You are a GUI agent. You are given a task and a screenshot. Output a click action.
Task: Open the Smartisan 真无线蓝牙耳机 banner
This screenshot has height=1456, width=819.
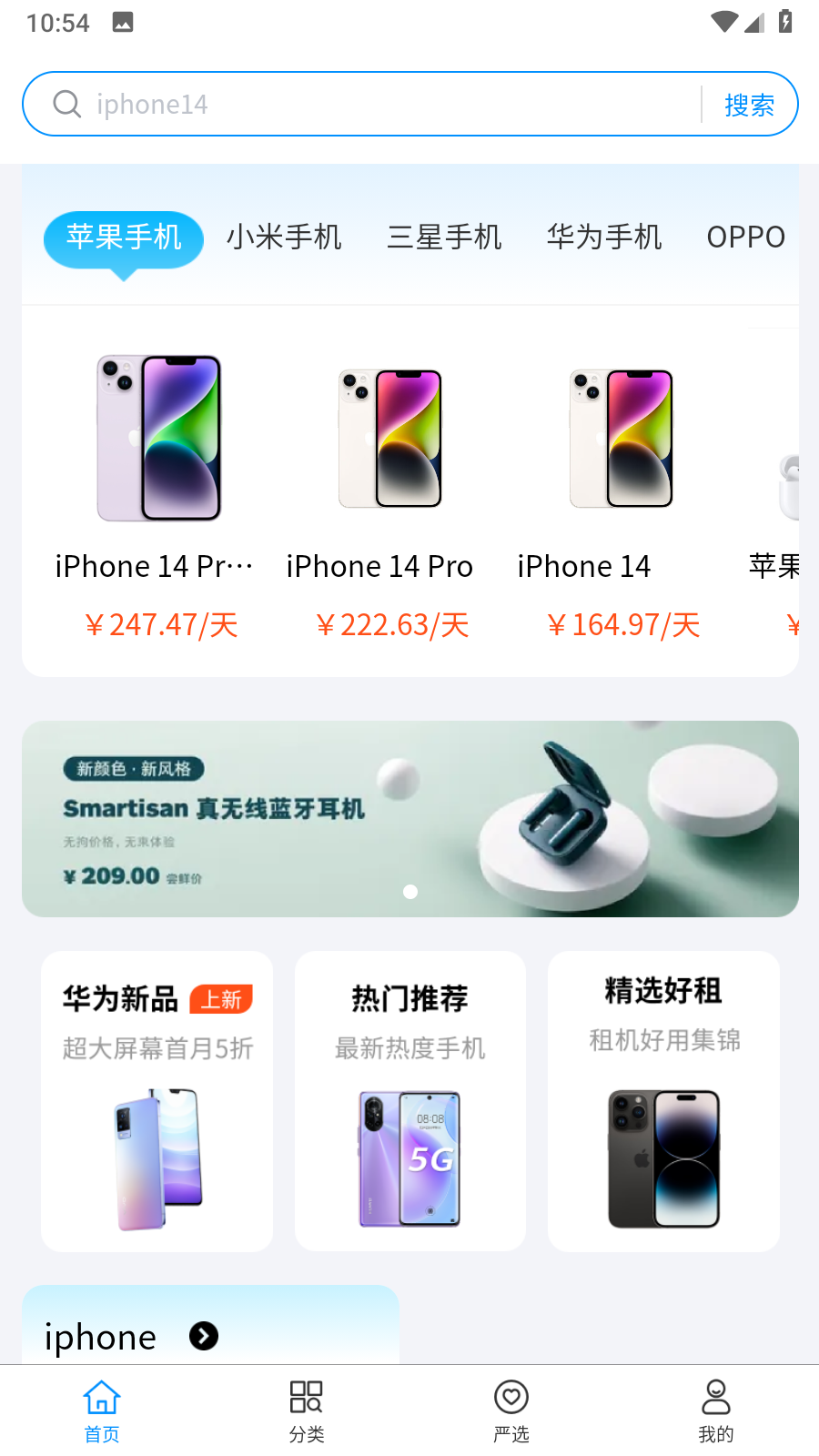pos(409,819)
